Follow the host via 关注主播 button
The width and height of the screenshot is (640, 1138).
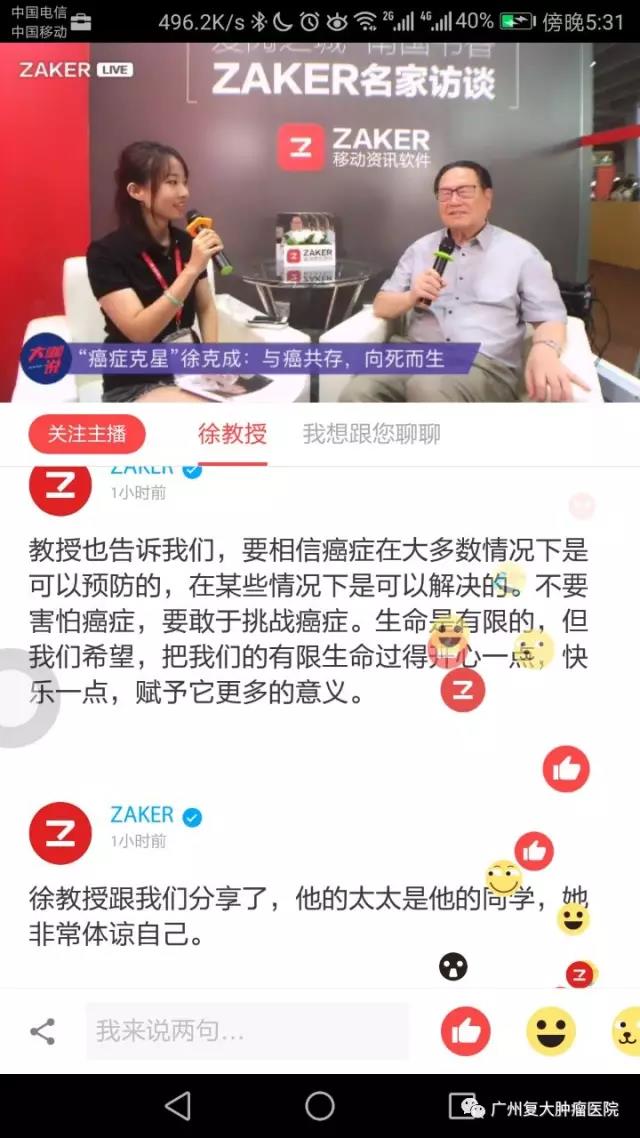(87, 434)
